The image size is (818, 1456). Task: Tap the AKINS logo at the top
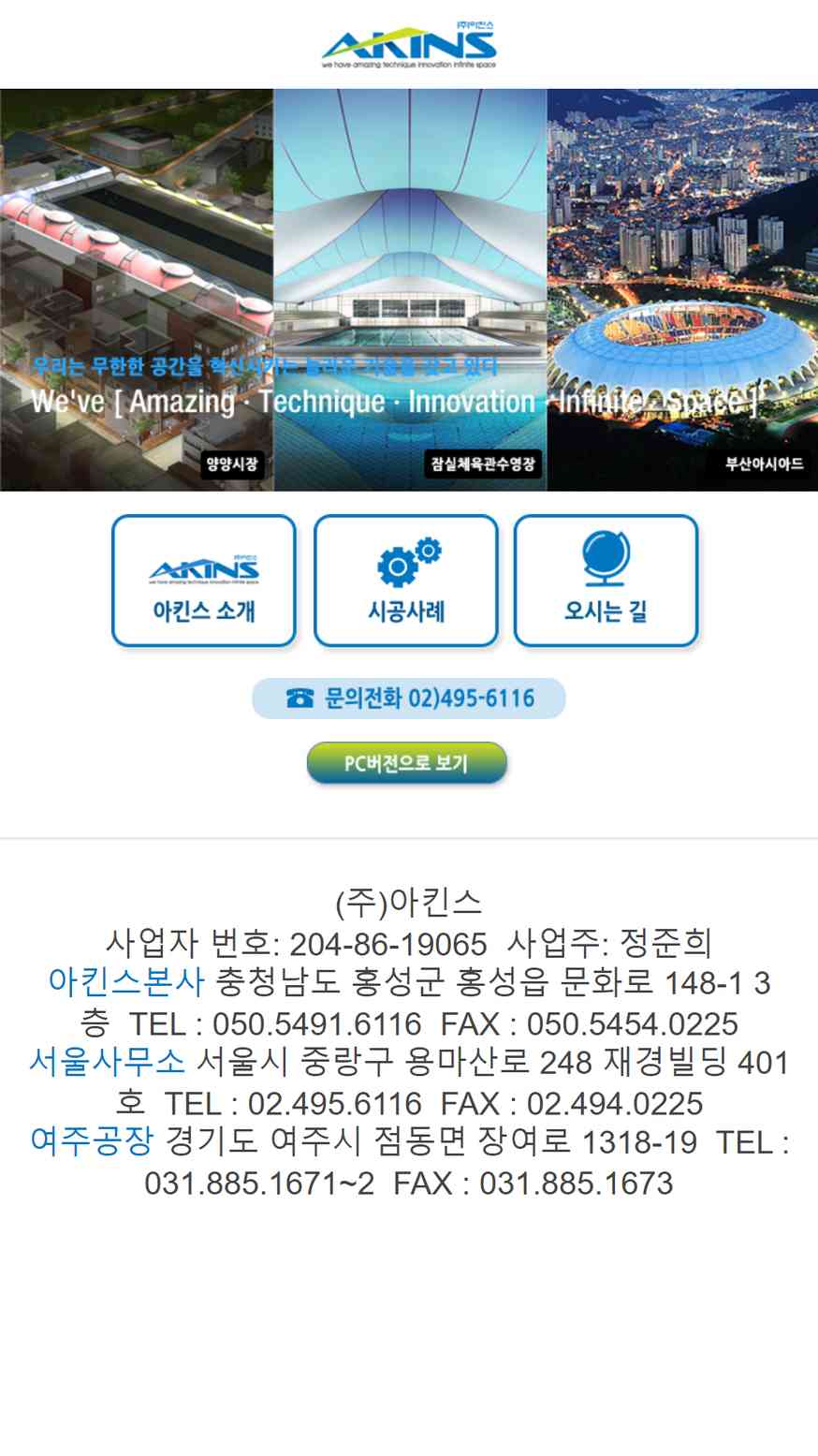[409, 45]
